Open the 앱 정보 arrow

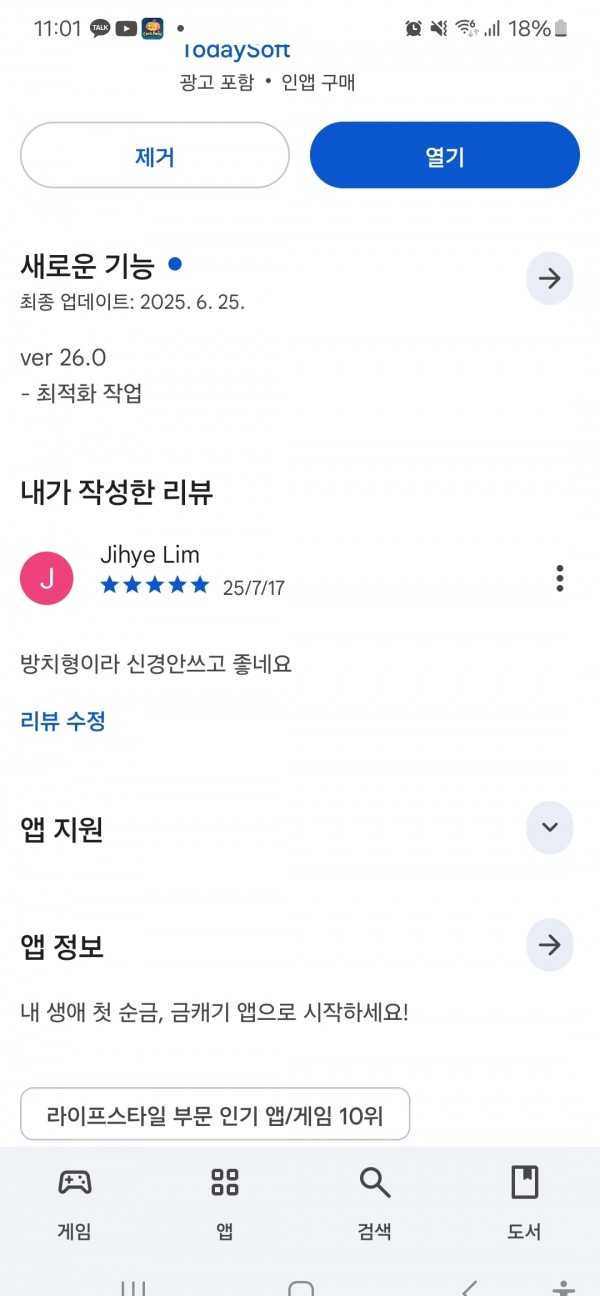[x=550, y=945]
